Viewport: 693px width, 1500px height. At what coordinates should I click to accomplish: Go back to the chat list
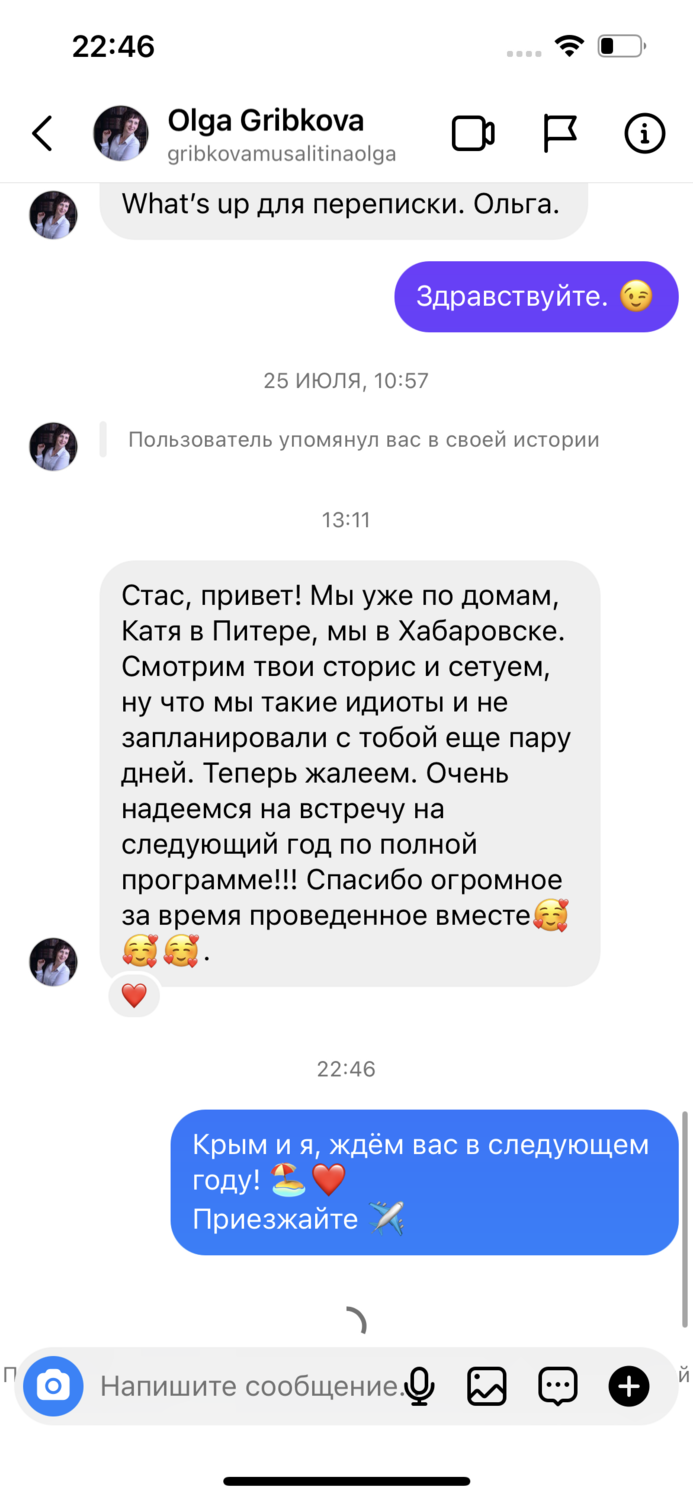click(x=42, y=133)
